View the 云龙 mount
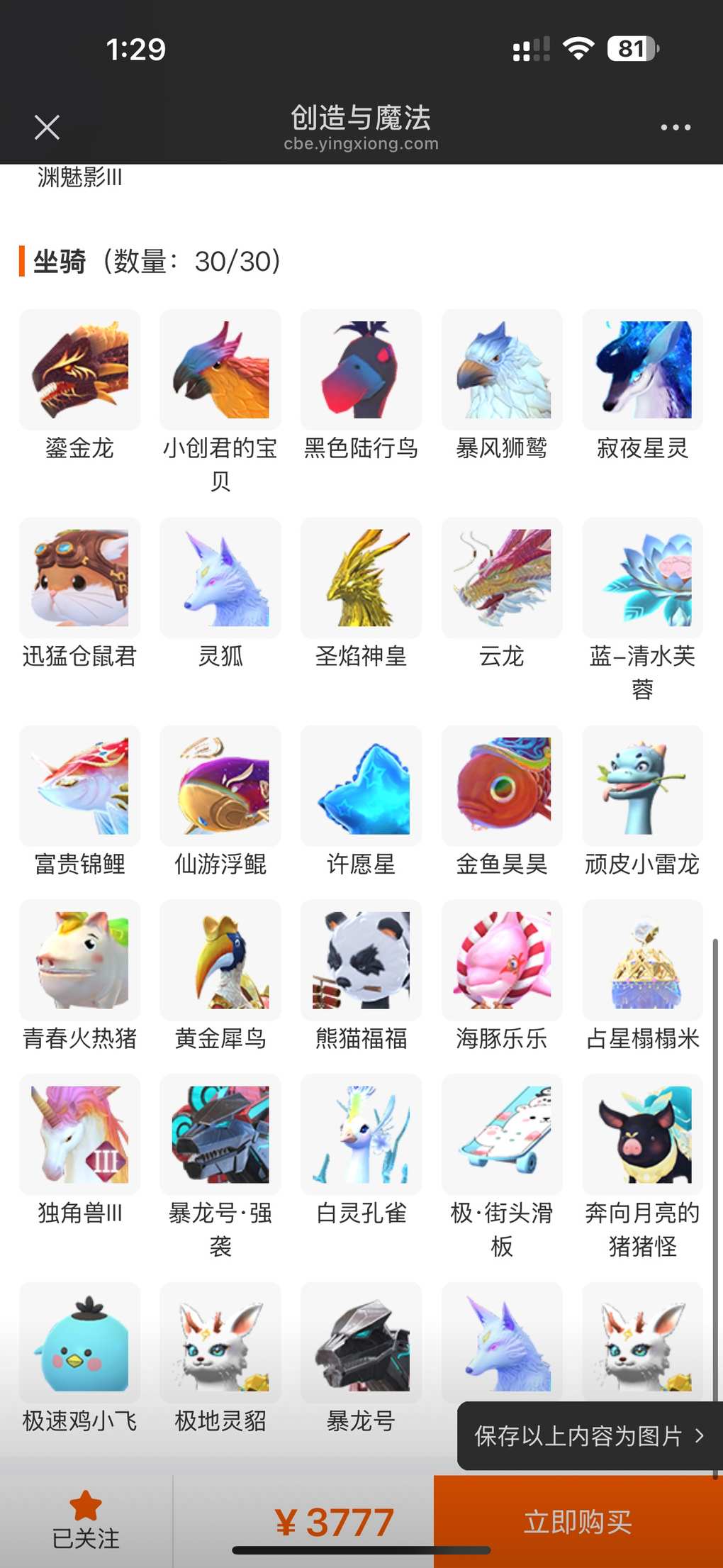723x1568 pixels. (502, 578)
